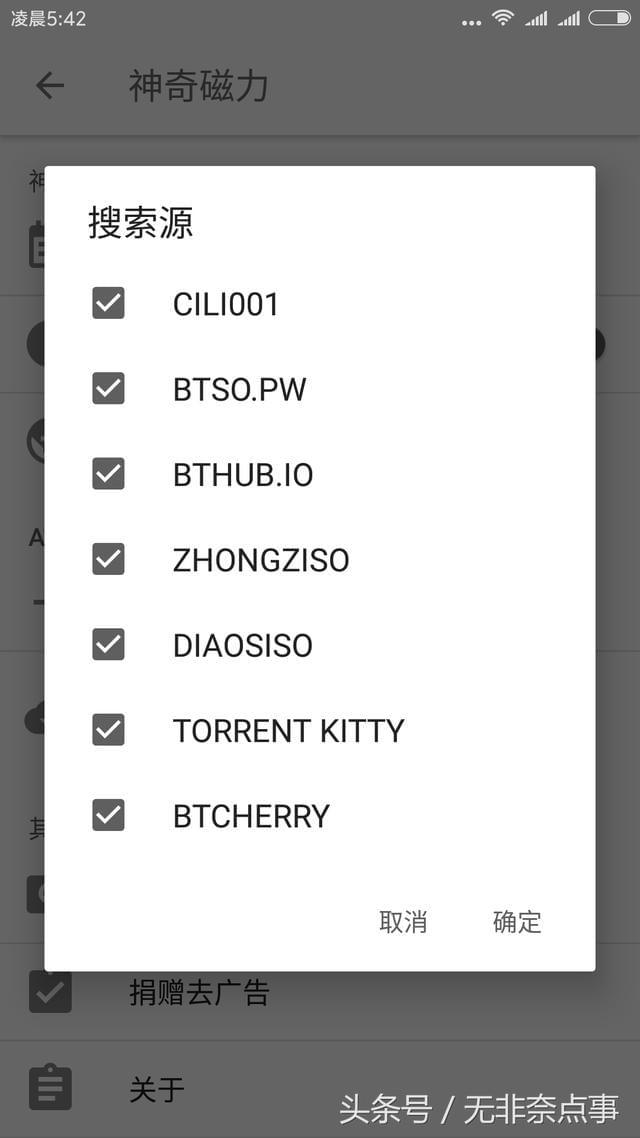Confirm selection with 确定

coord(517,922)
